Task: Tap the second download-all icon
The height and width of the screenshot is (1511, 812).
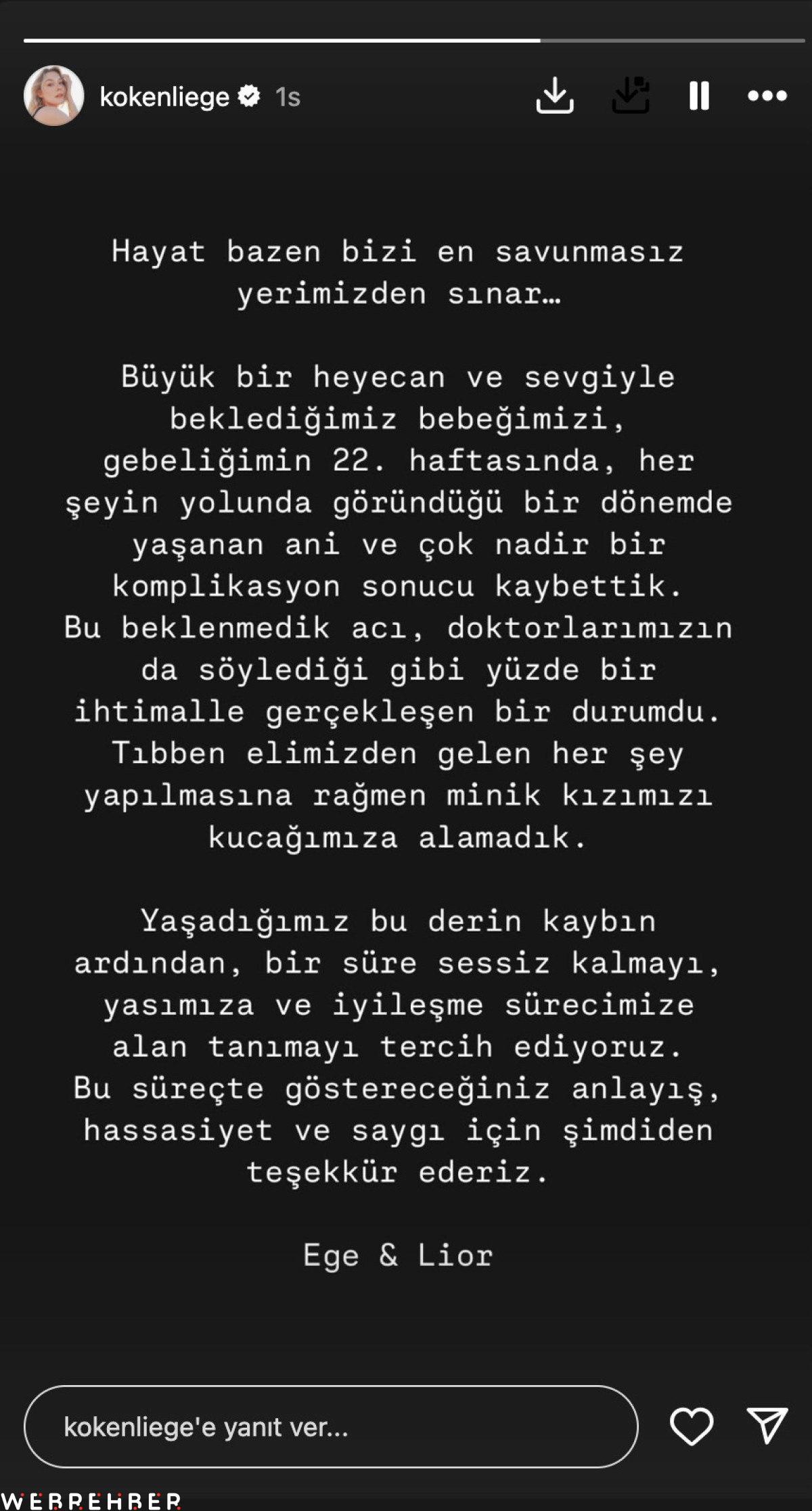Action: click(630, 95)
